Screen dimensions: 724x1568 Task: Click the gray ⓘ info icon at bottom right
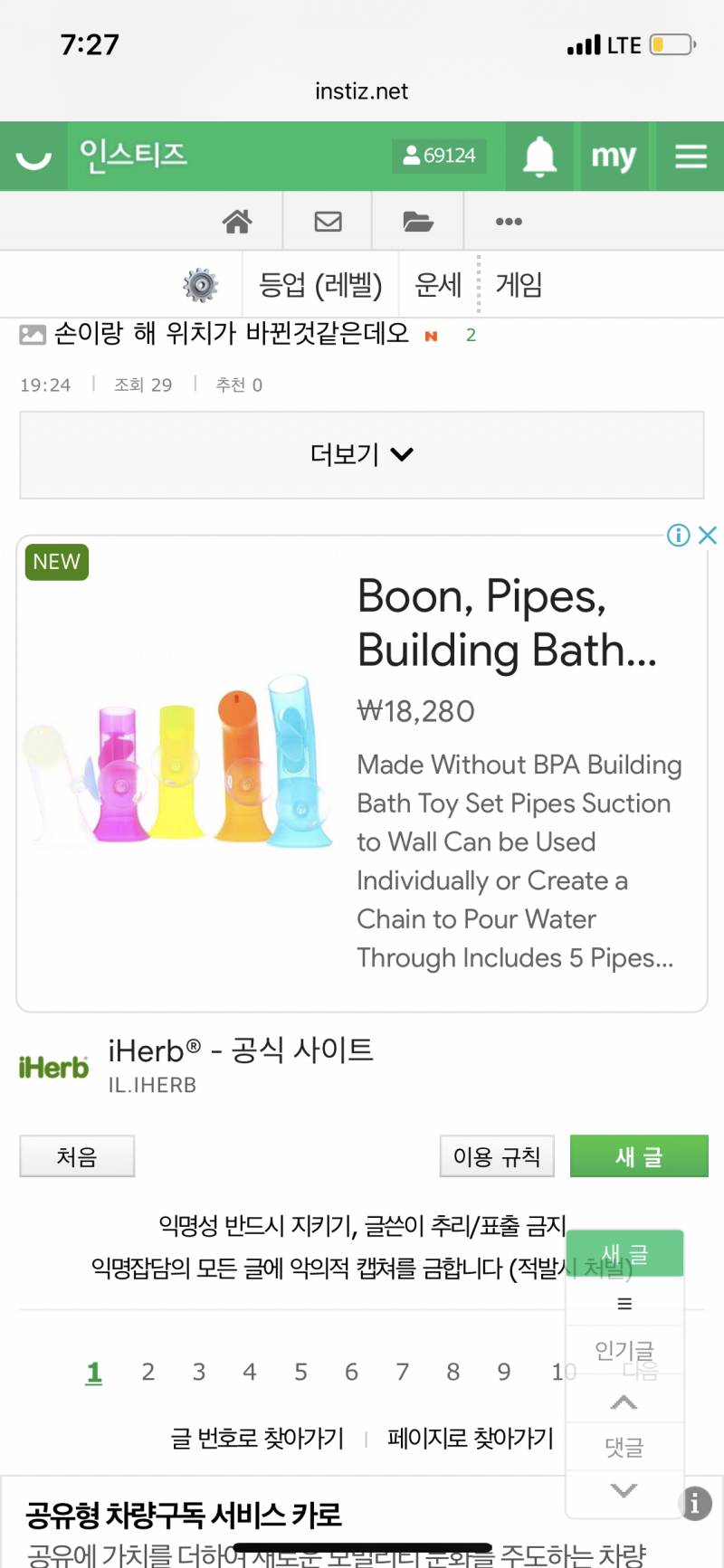tap(695, 1503)
